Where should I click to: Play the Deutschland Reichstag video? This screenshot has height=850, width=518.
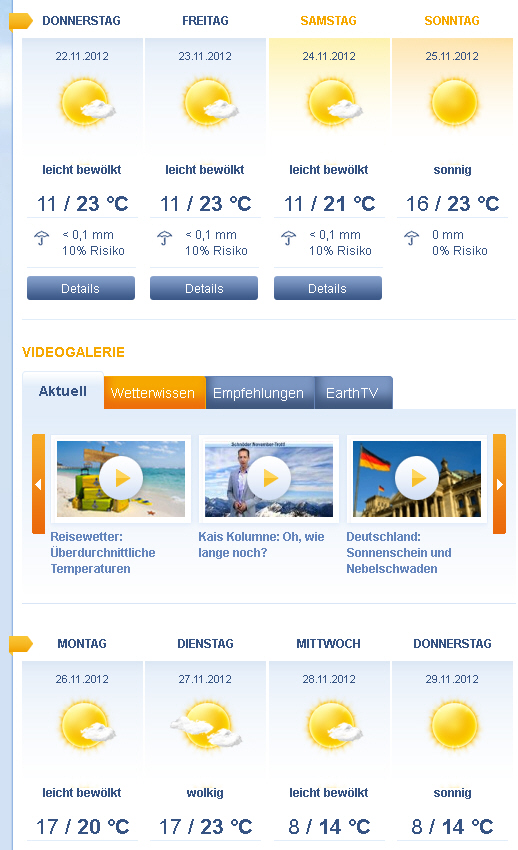point(417,478)
